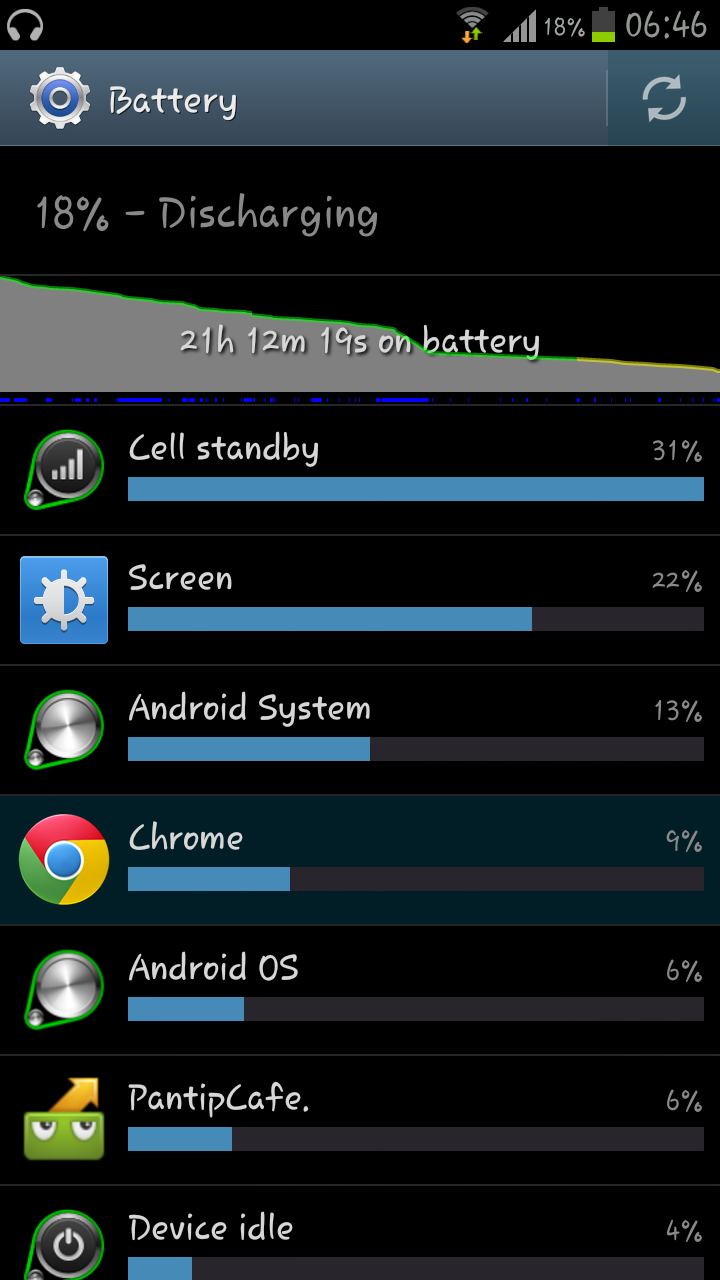Image resolution: width=720 pixels, height=1280 pixels.
Task: Open Android OS usage details
Action: pos(360,990)
